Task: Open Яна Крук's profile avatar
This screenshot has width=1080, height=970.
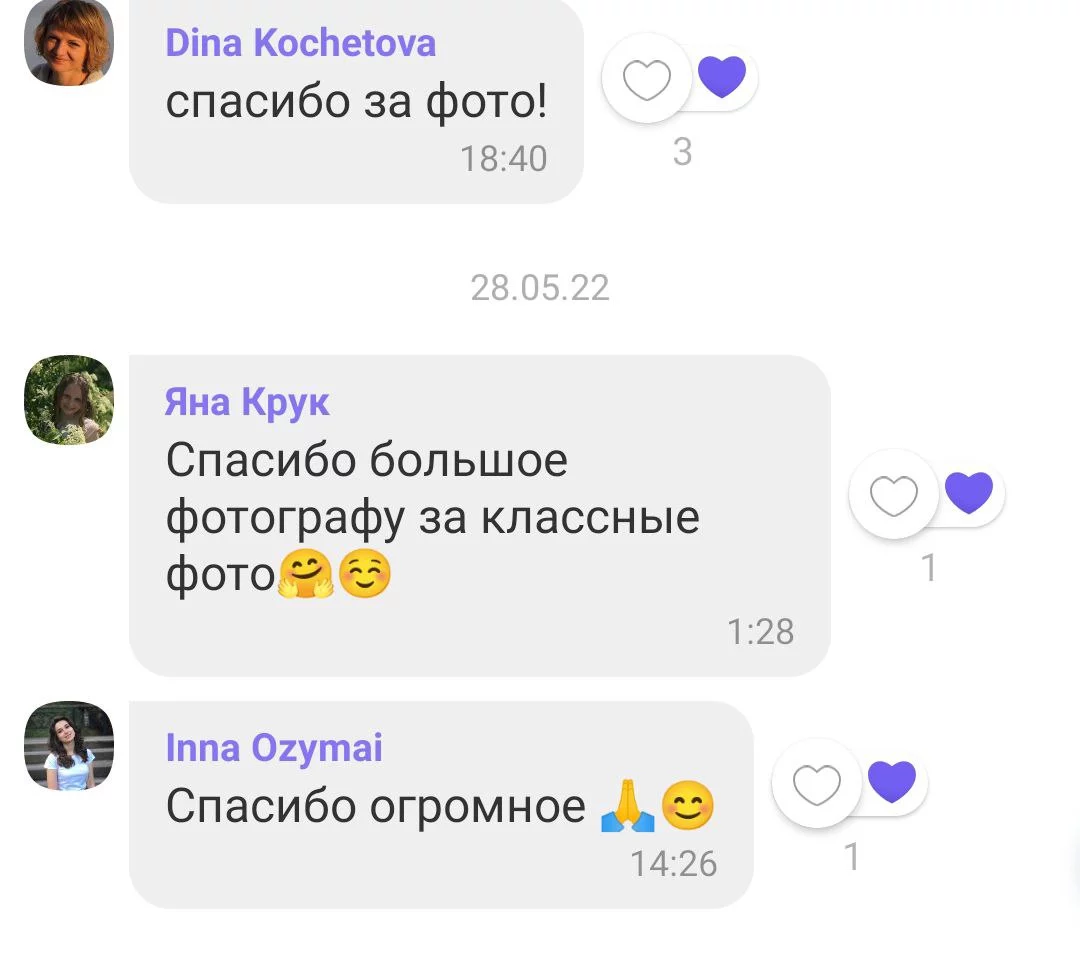Action: (x=68, y=400)
